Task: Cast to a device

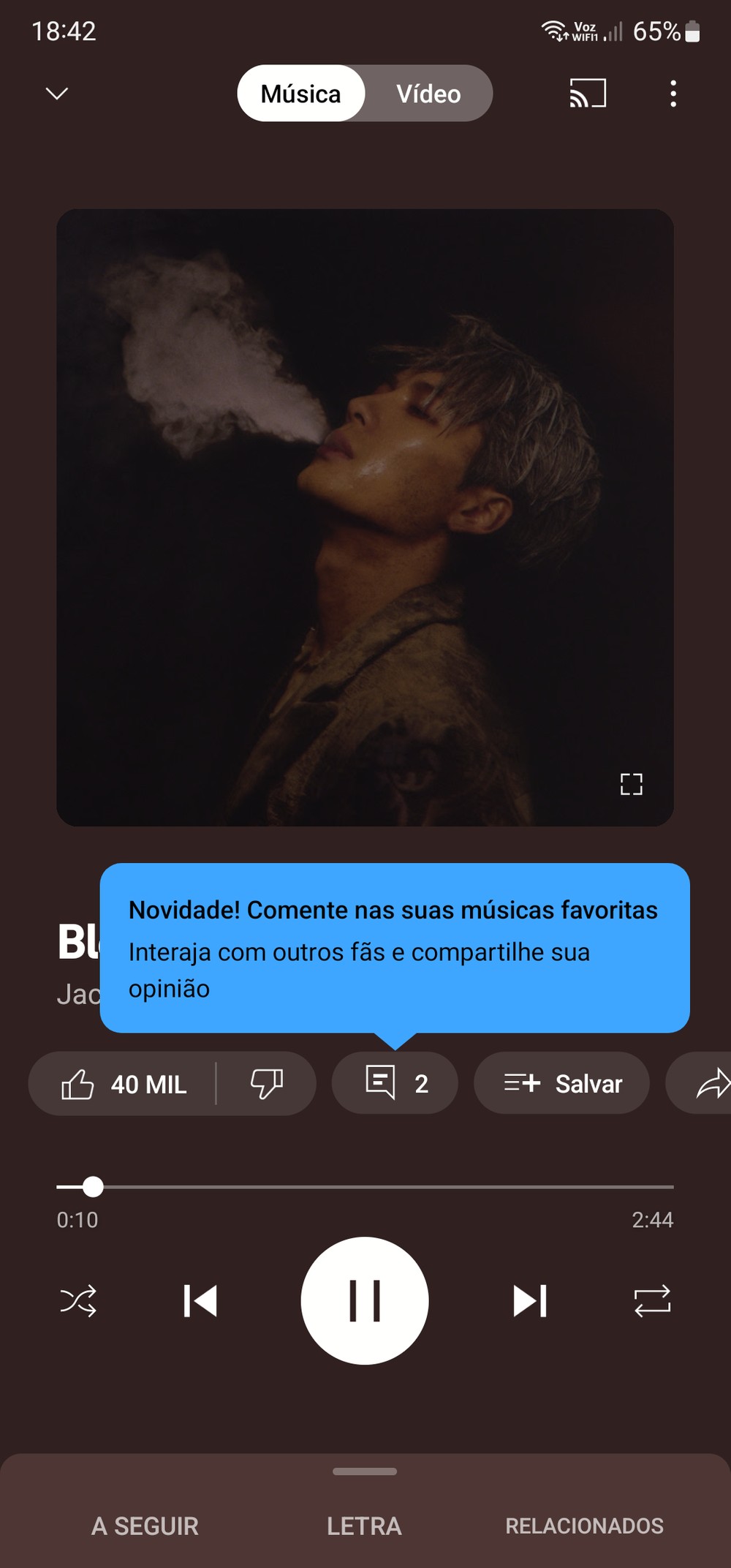Action: pyautogui.click(x=588, y=94)
